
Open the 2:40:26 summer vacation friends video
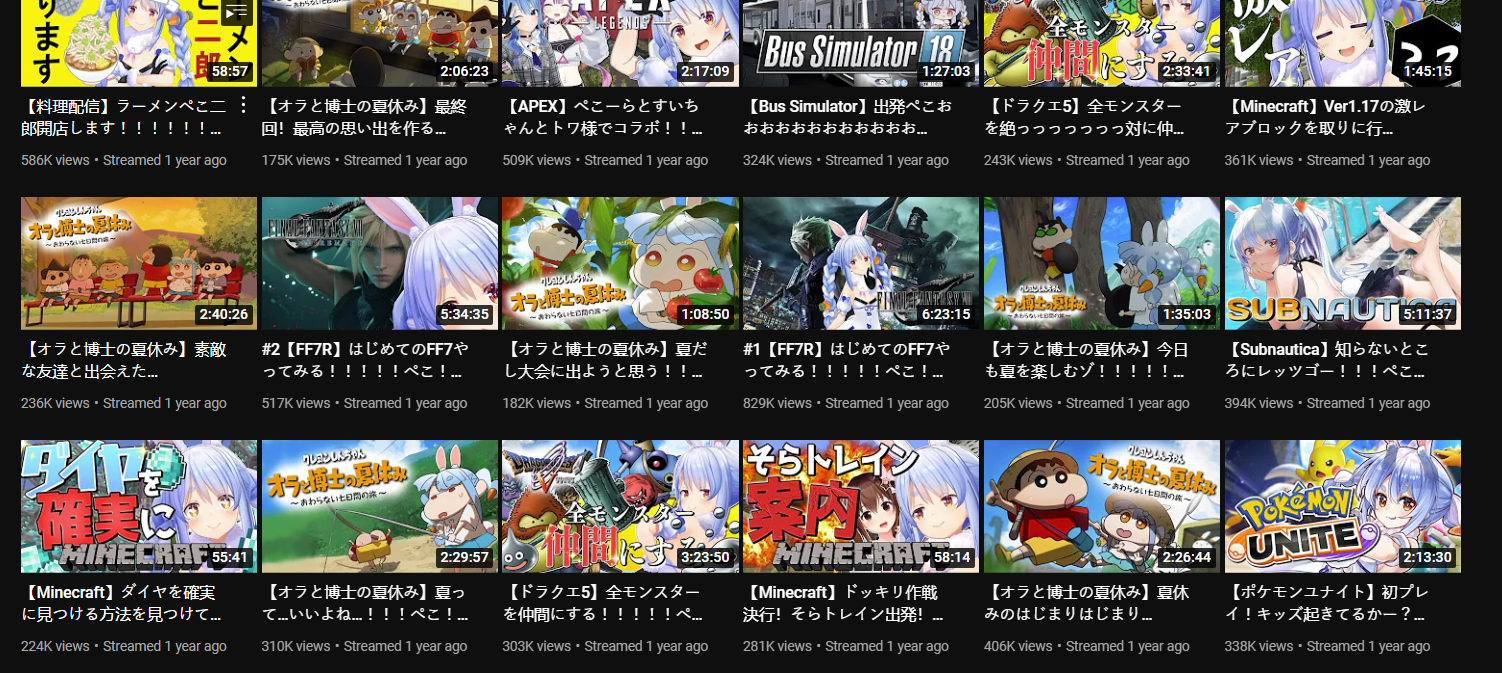[x=138, y=263]
